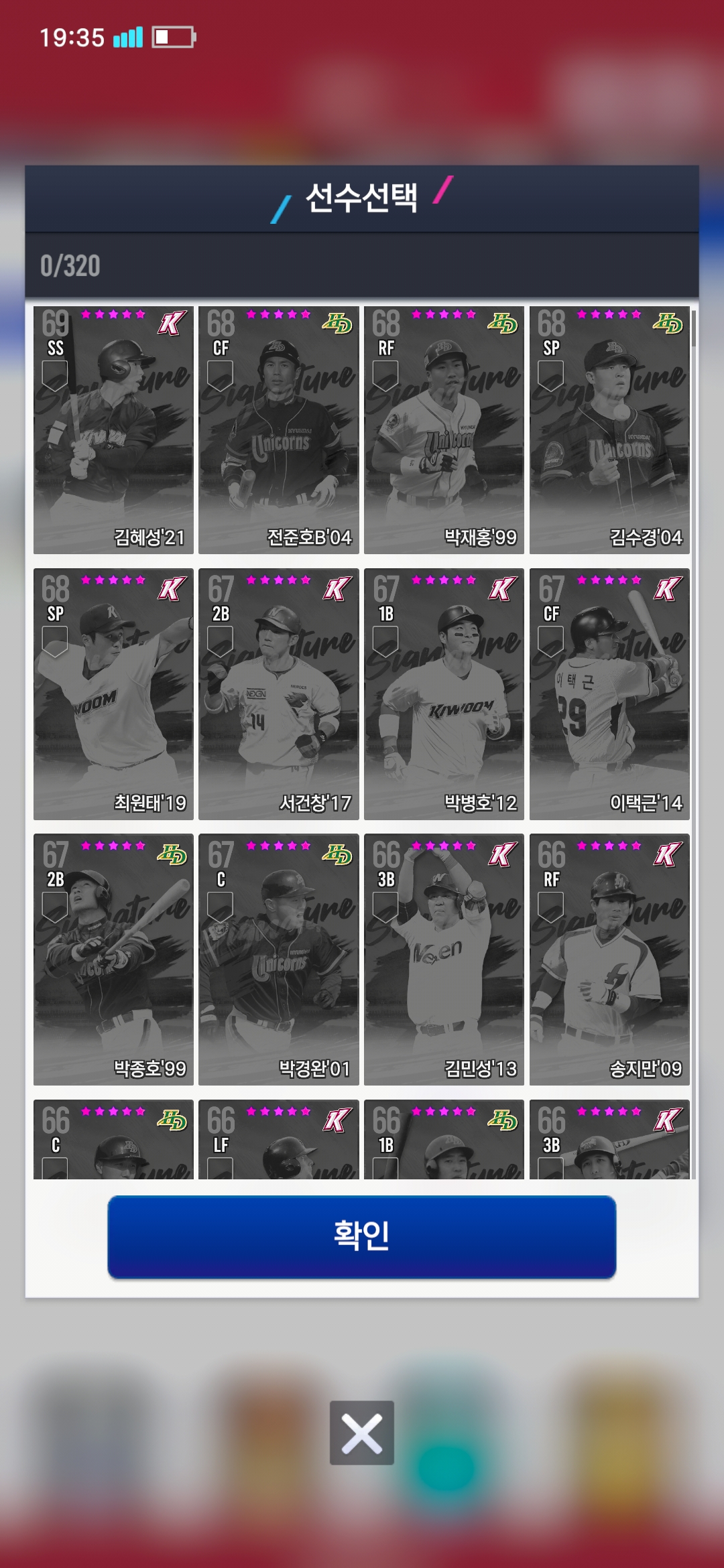Choose the 서건창'17 2B card
The image size is (724, 1568).
[x=279, y=694]
